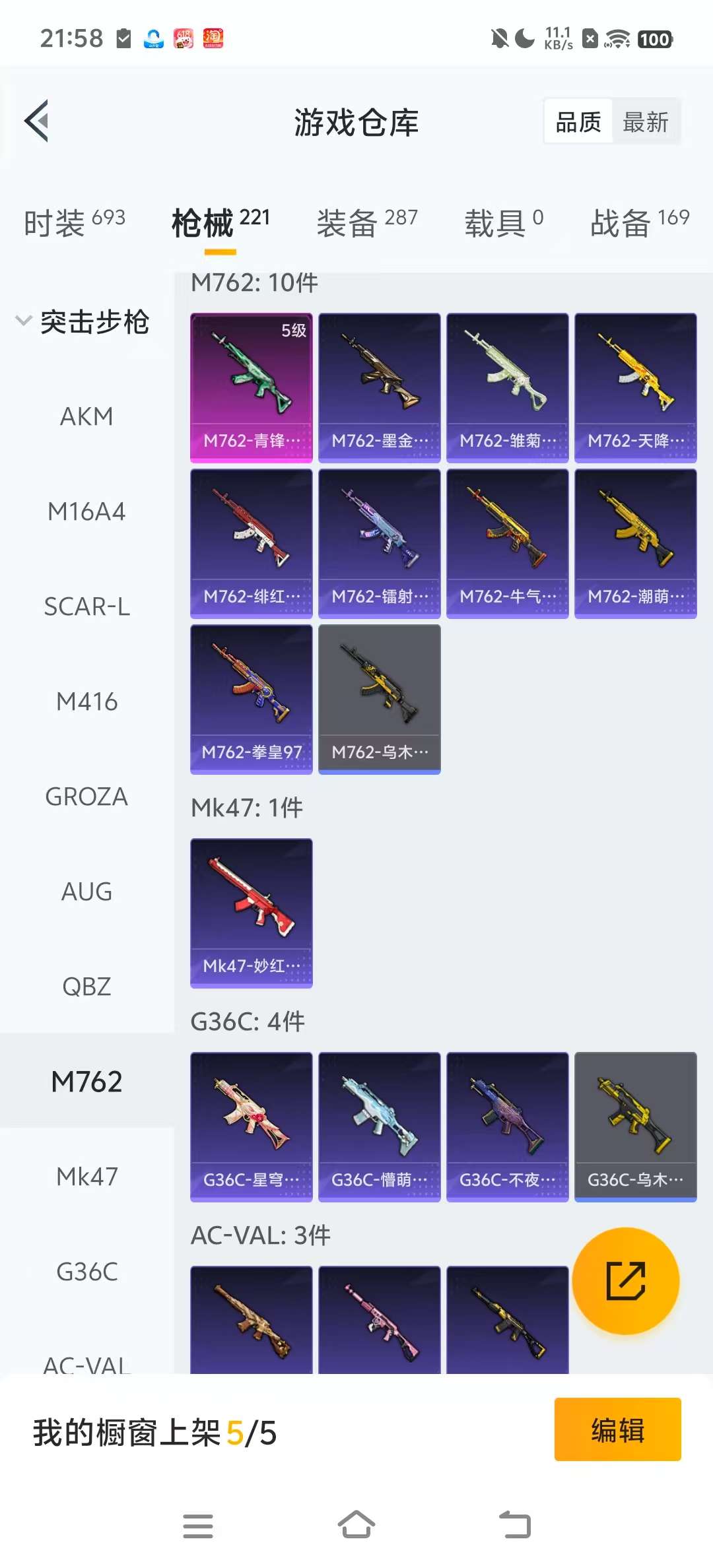Go back using the top-left arrow
Viewport: 713px width, 1568px height.
(x=37, y=121)
